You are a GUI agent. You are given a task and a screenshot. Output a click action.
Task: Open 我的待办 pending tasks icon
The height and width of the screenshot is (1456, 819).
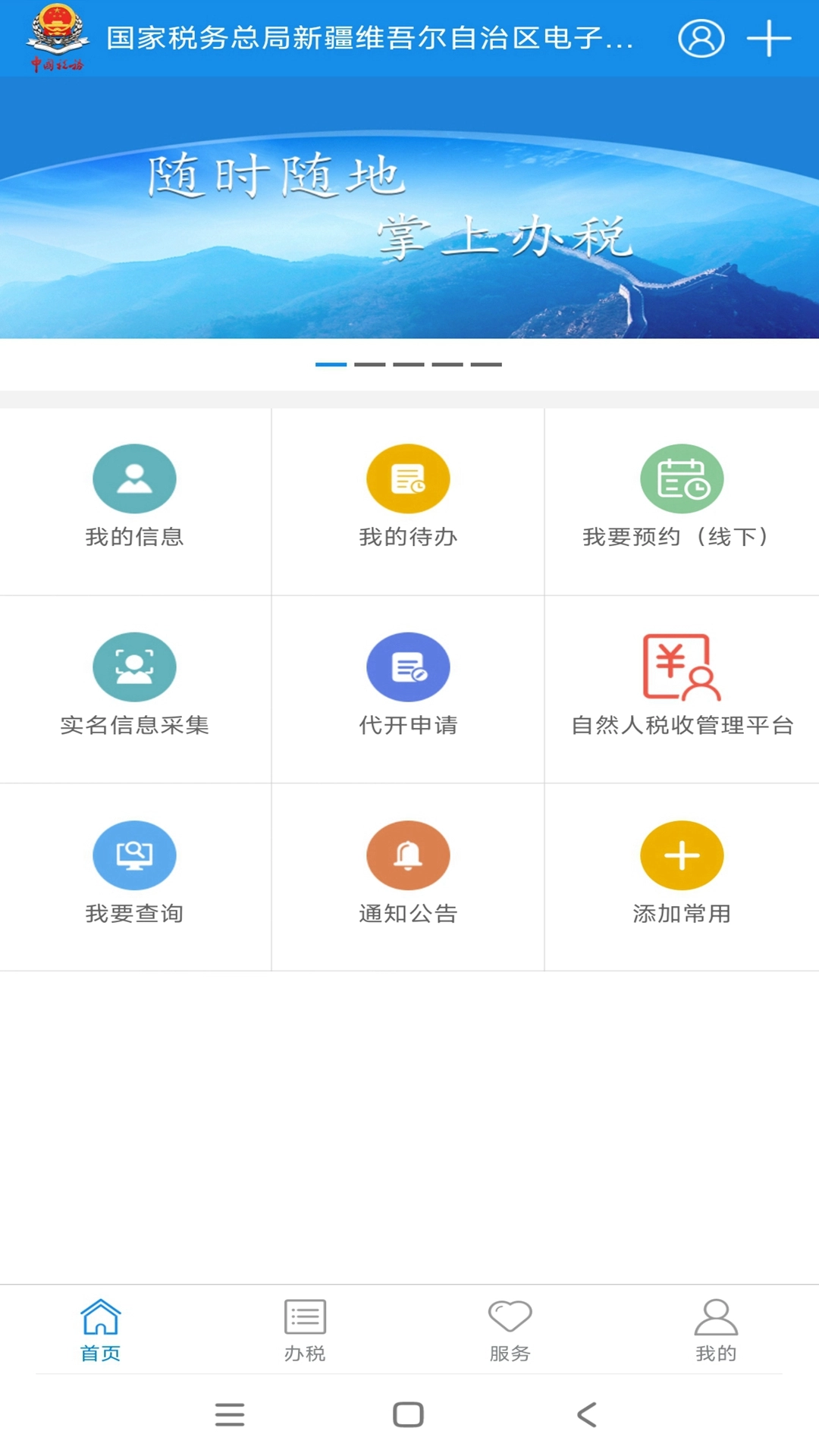click(408, 478)
